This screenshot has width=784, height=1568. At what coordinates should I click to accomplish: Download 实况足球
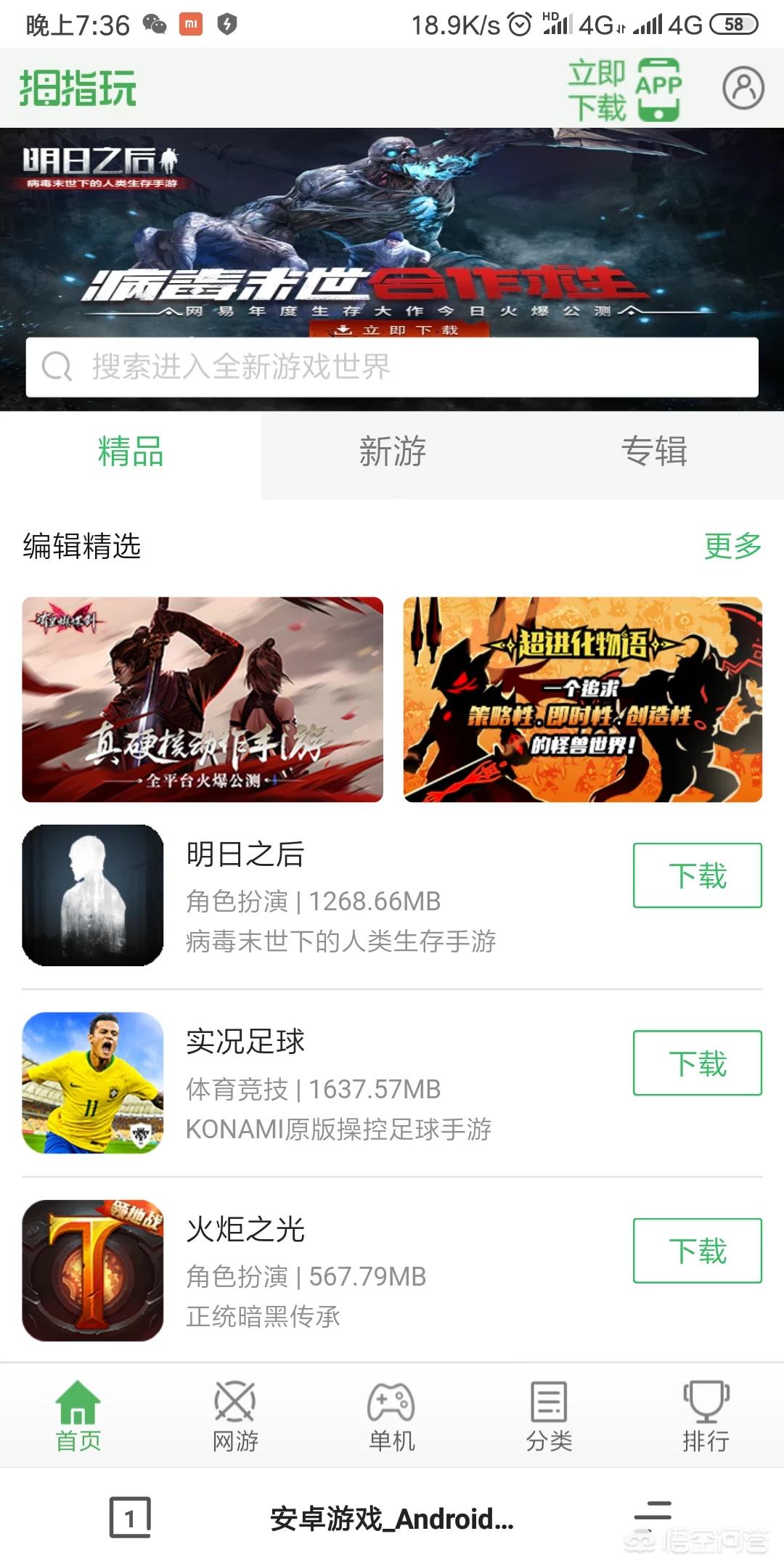coord(697,1063)
